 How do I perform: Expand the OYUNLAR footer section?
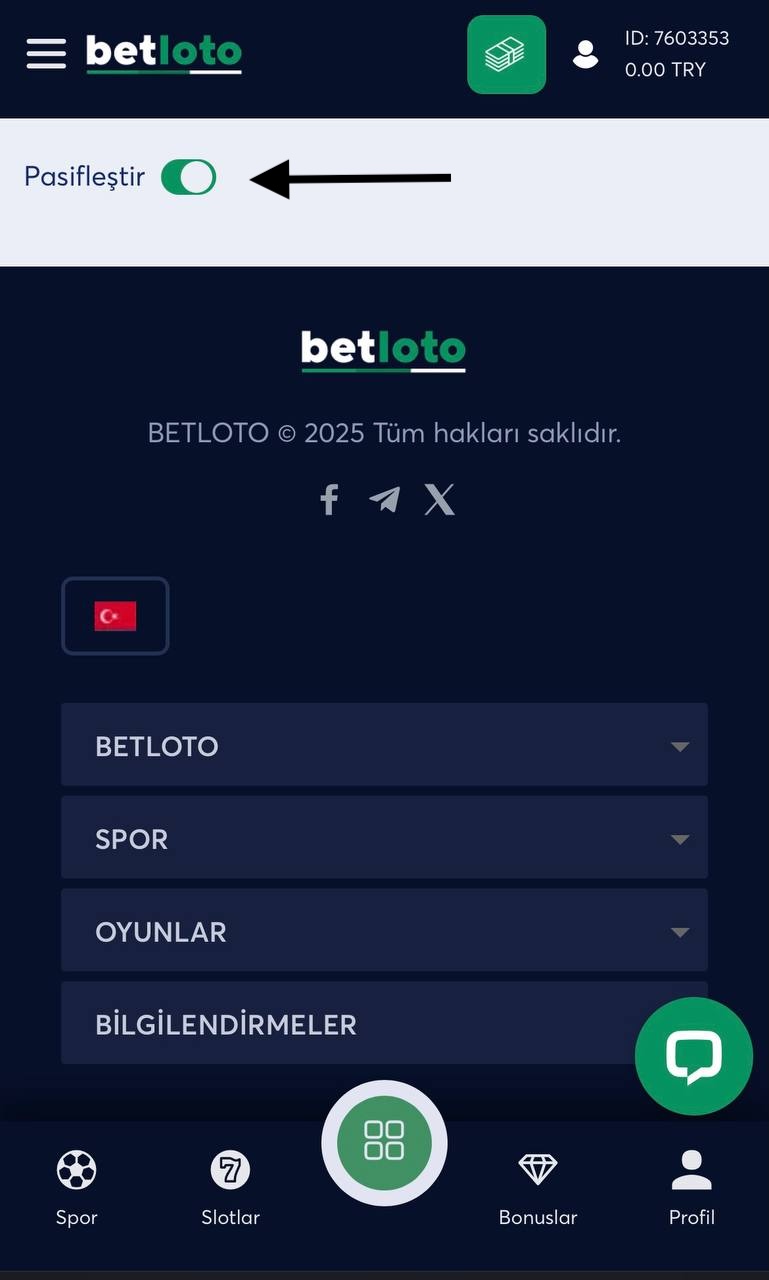click(x=384, y=931)
